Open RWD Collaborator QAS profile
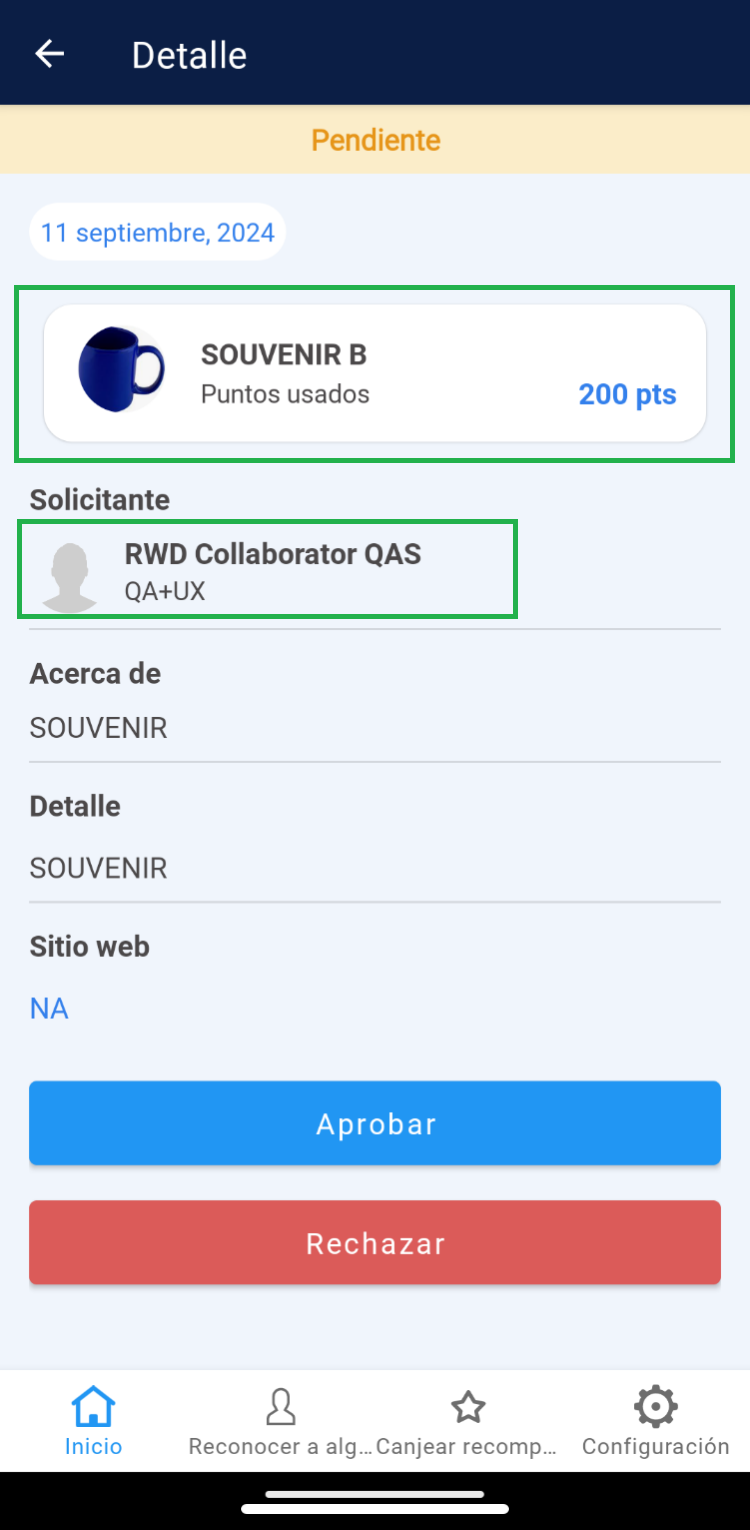The image size is (750, 1530). 267,568
